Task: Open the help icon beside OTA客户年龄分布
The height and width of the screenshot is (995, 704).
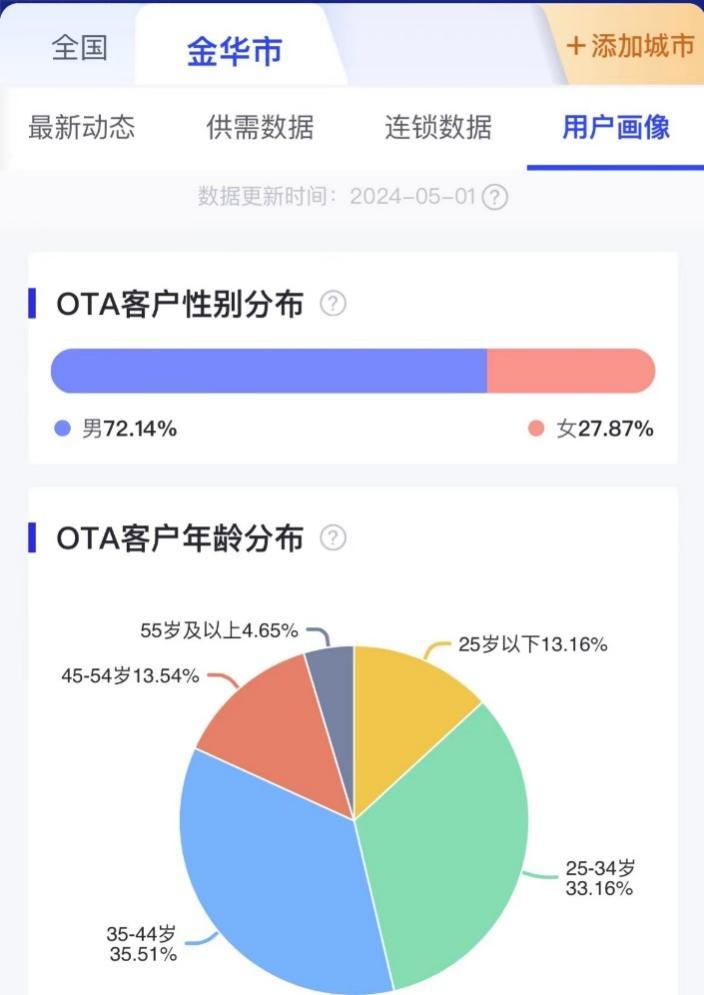Action: point(333,537)
